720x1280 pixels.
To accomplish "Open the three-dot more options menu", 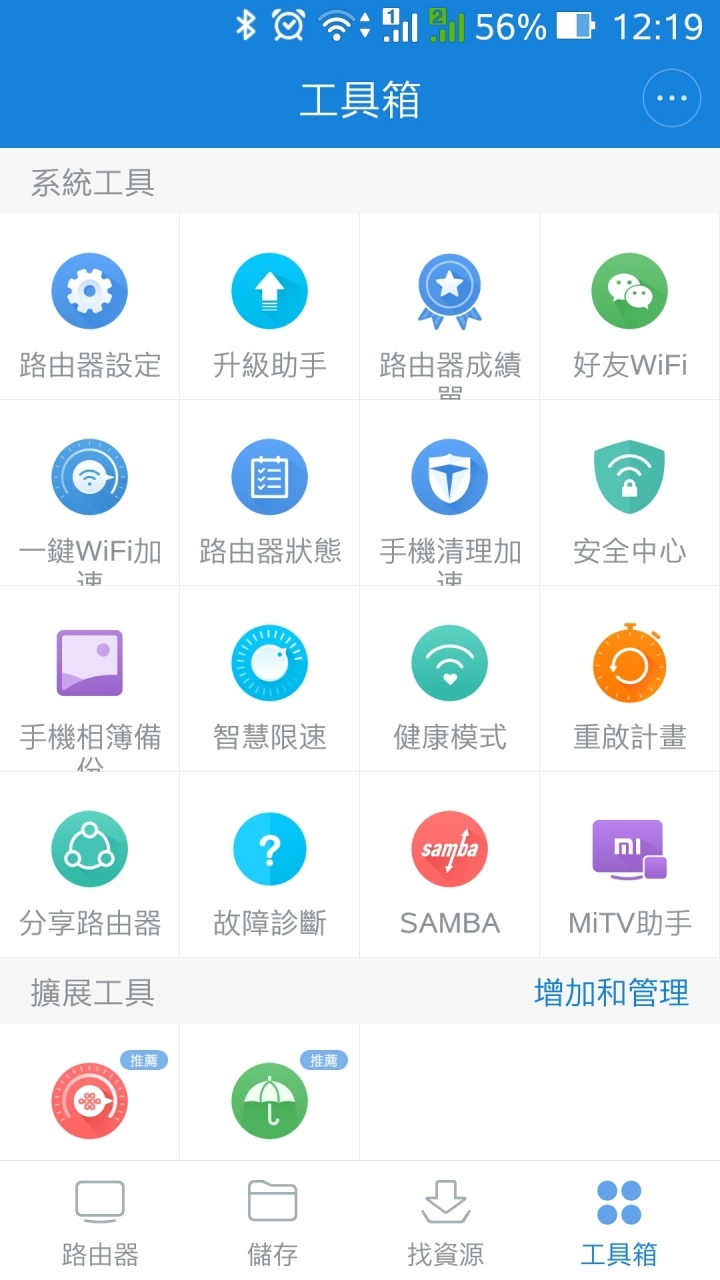I will pos(672,98).
